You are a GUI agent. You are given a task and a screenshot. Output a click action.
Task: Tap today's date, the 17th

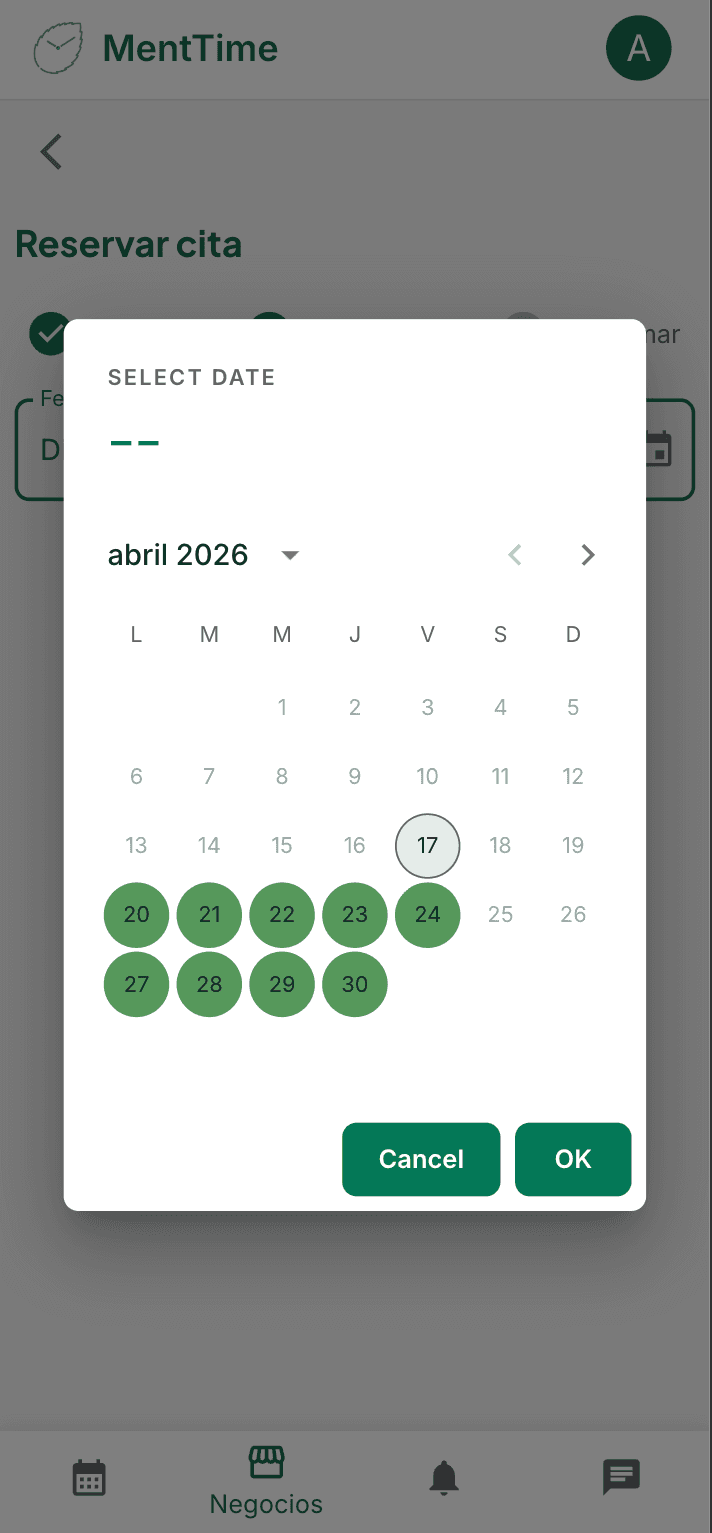coord(428,846)
